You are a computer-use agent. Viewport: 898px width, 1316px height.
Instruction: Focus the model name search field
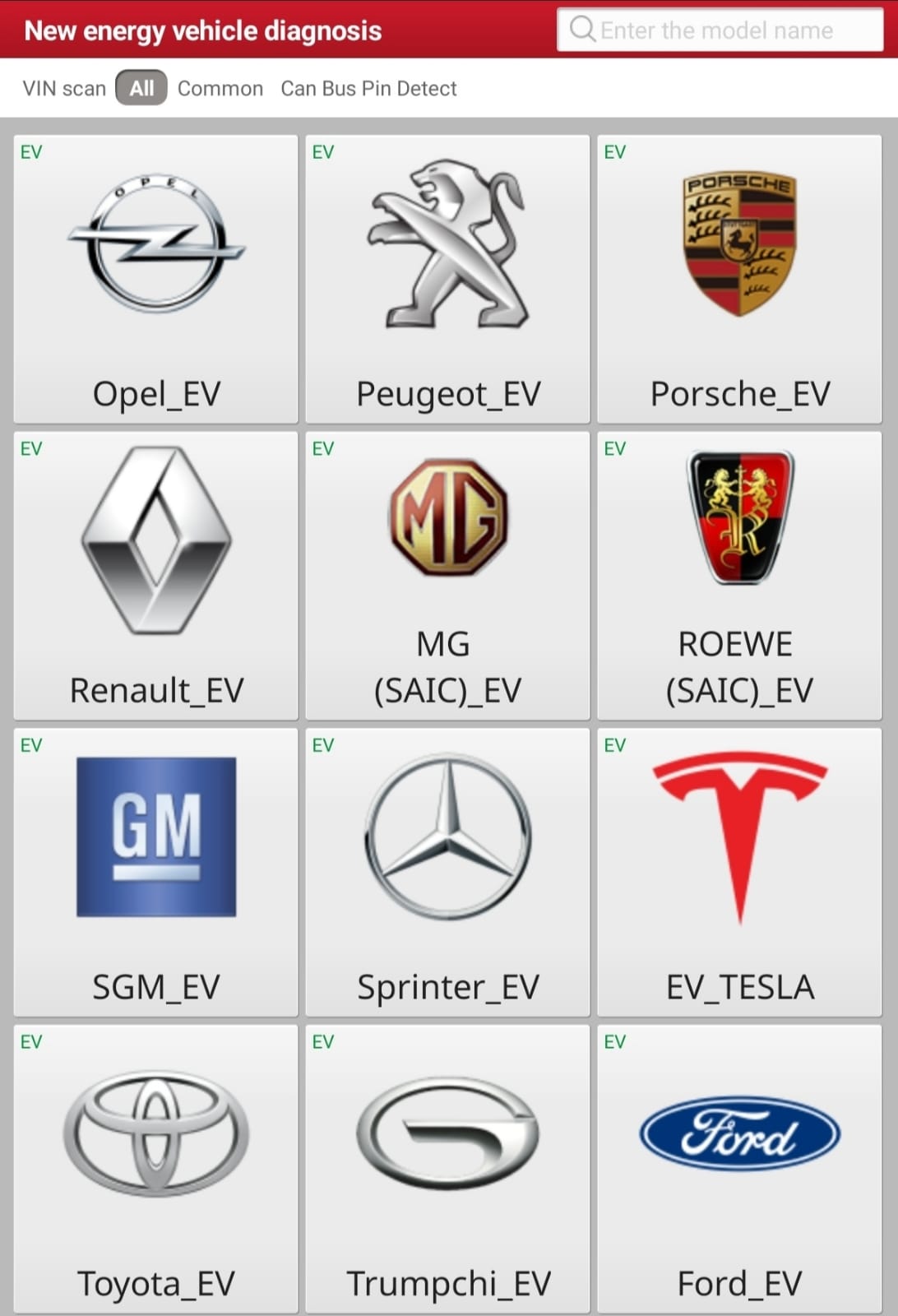pos(720,30)
